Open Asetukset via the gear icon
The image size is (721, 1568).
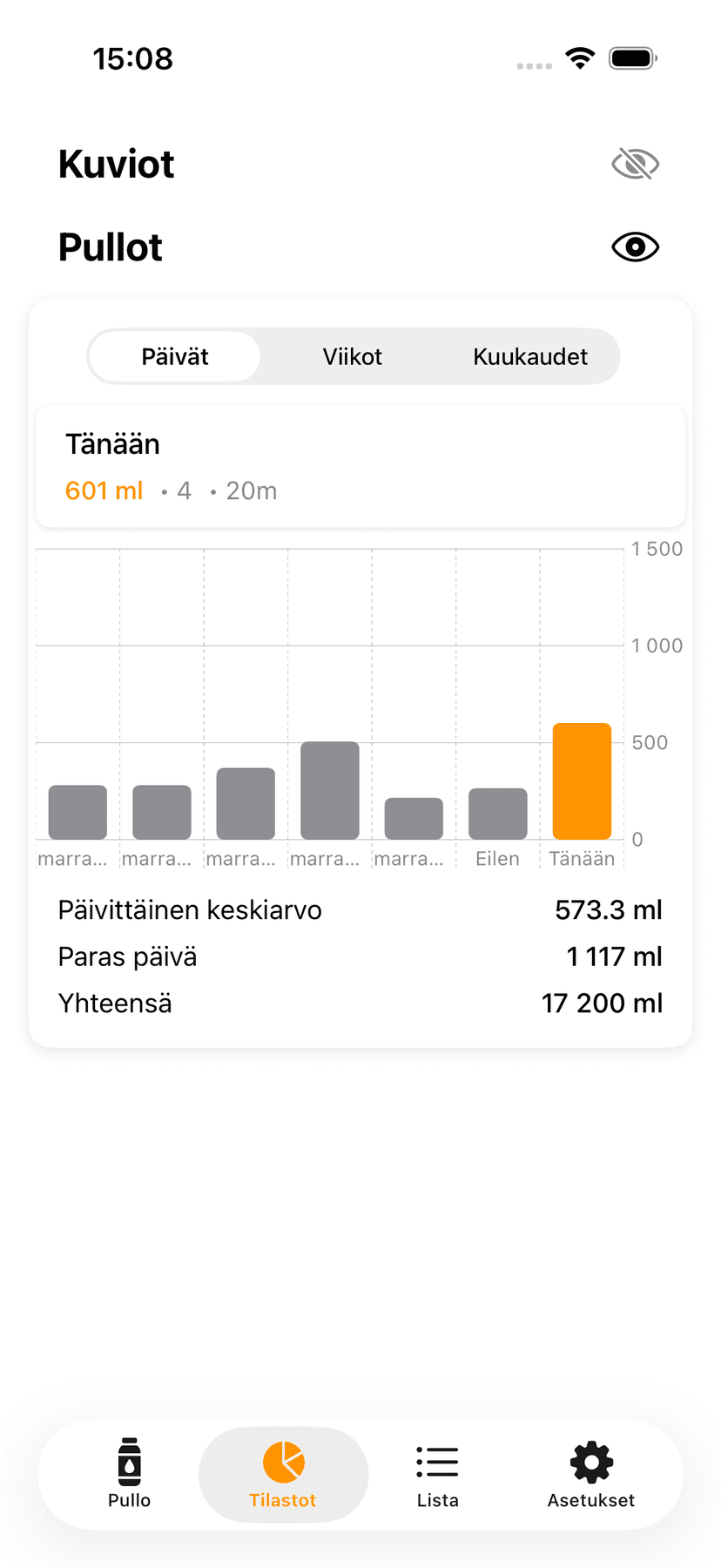tap(591, 1462)
